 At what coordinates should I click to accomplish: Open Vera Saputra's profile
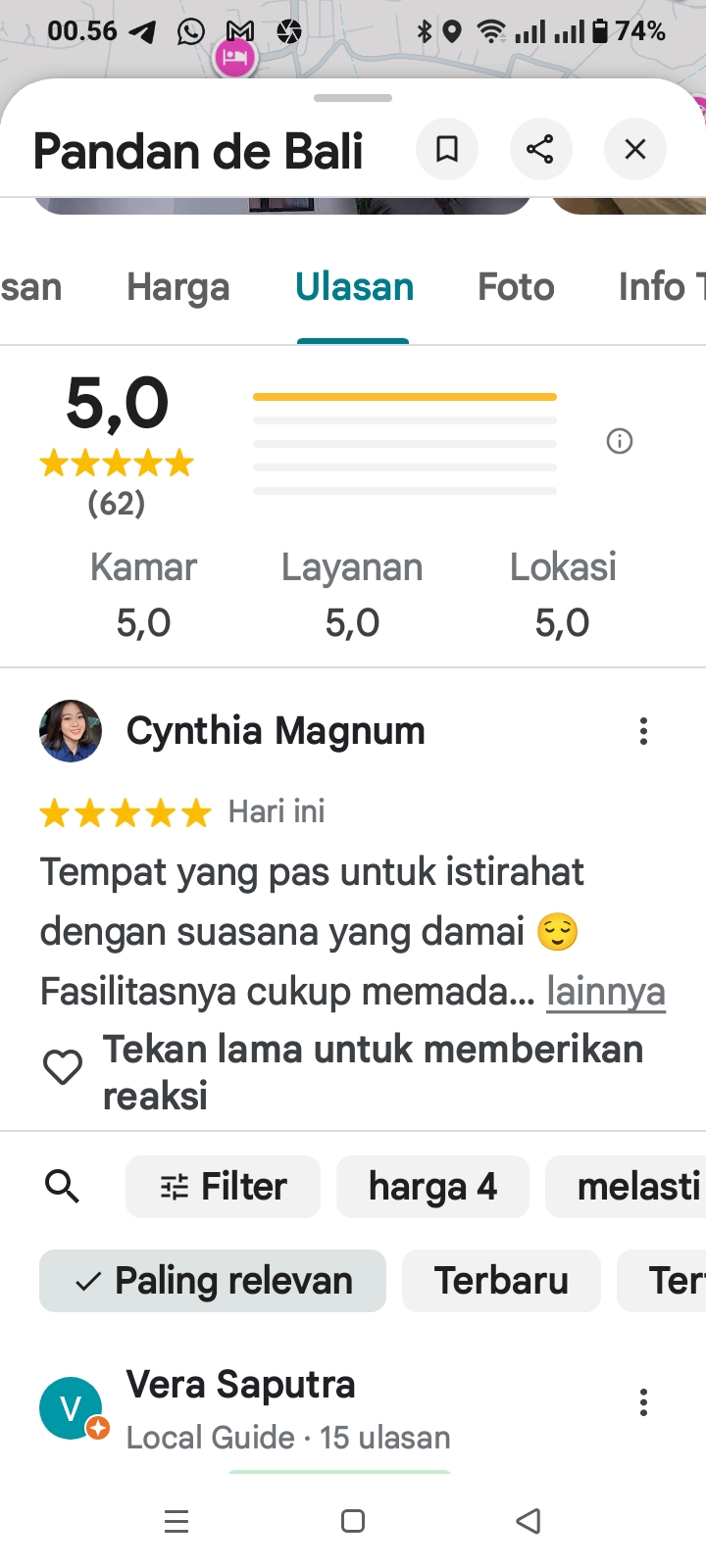tap(71, 1408)
